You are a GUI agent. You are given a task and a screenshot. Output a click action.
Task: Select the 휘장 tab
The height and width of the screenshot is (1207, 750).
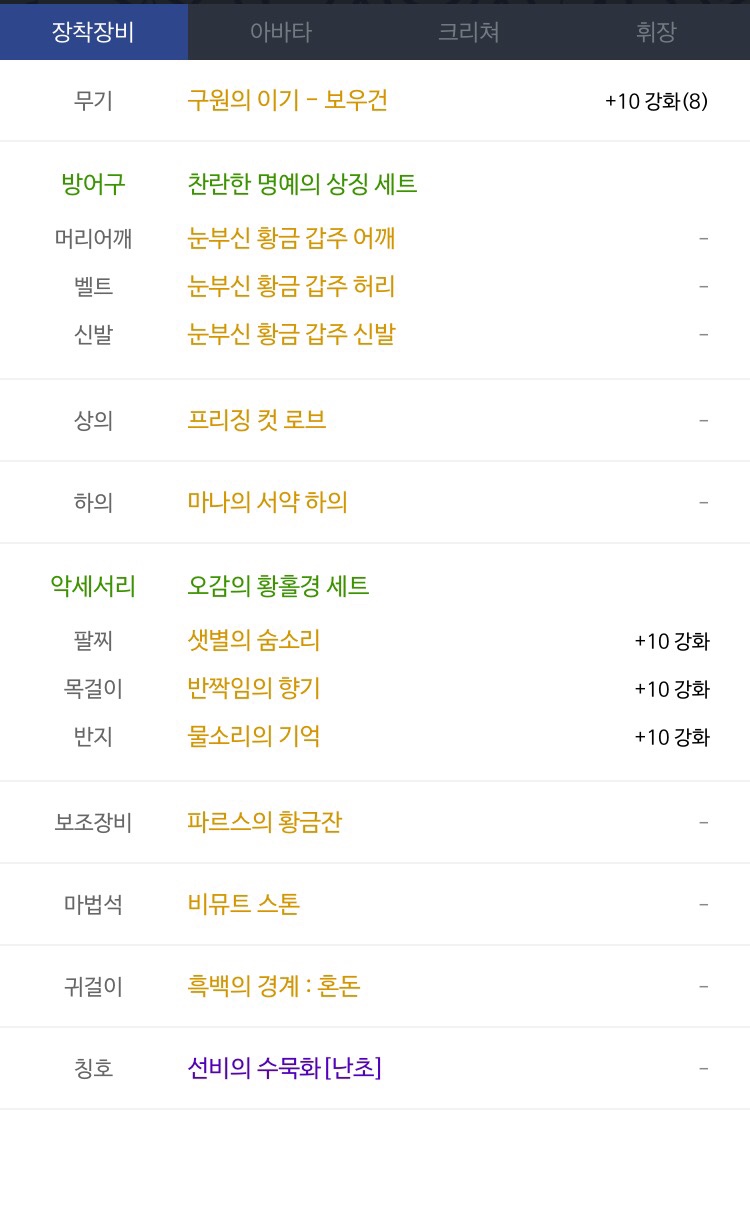pos(656,32)
